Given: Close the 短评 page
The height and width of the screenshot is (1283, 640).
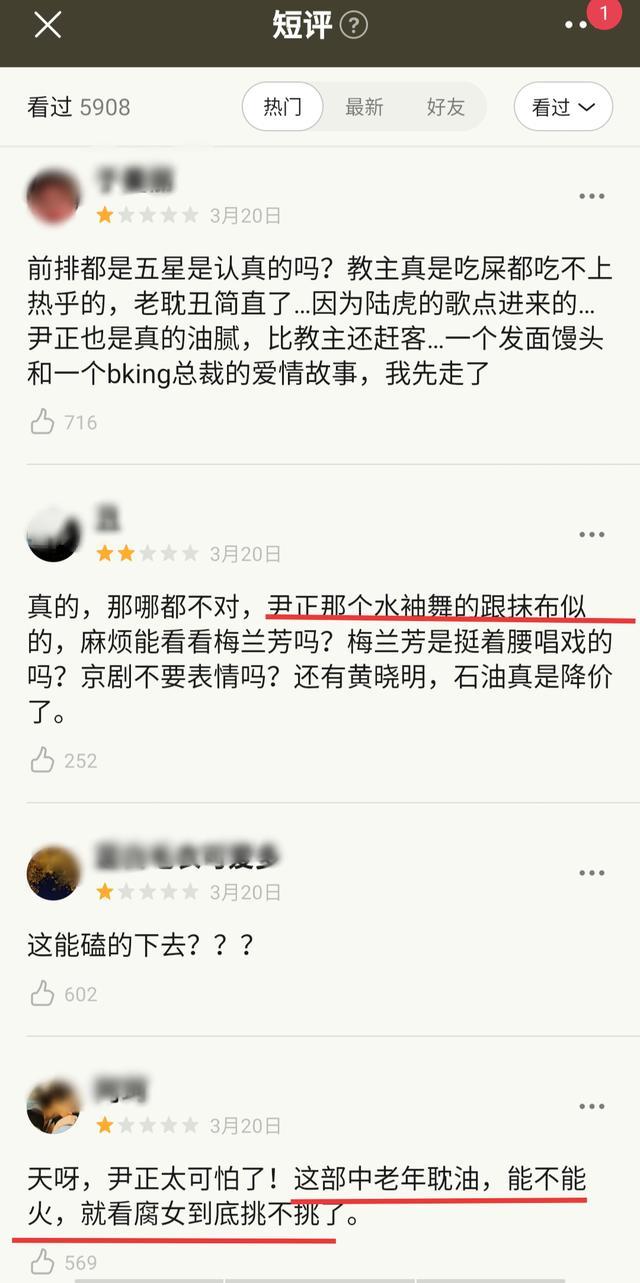Looking at the screenshot, I should [x=48, y=26].
